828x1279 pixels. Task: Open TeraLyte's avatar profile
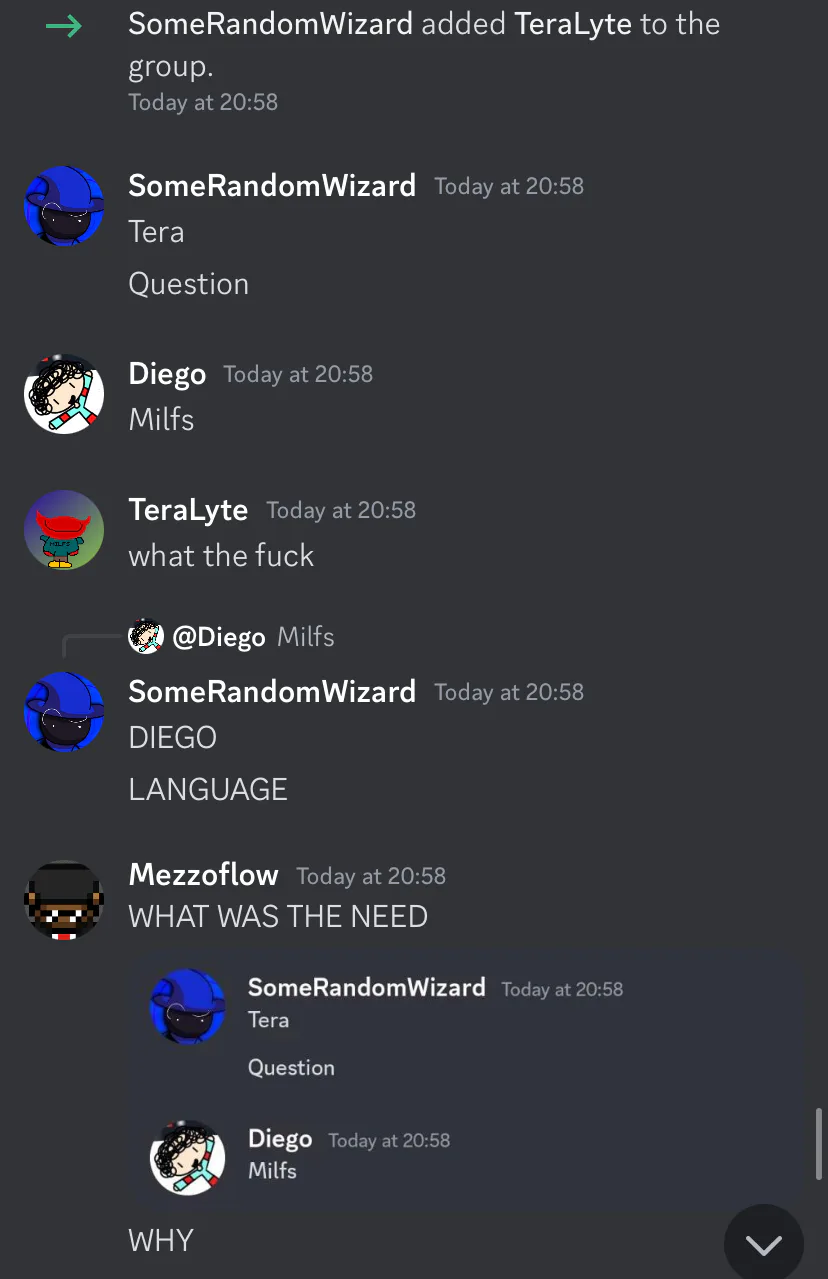64,530
